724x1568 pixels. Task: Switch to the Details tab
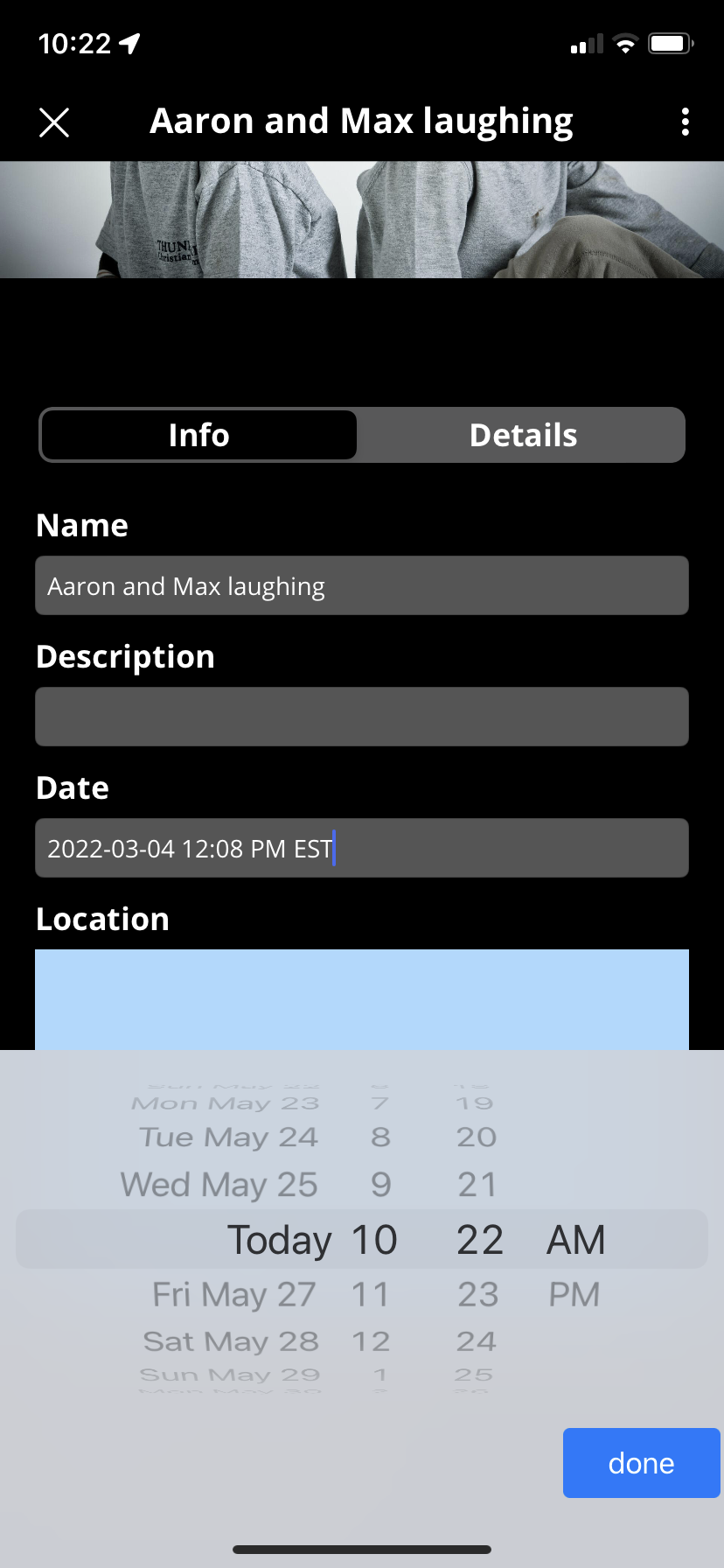(x=523, y=435)
